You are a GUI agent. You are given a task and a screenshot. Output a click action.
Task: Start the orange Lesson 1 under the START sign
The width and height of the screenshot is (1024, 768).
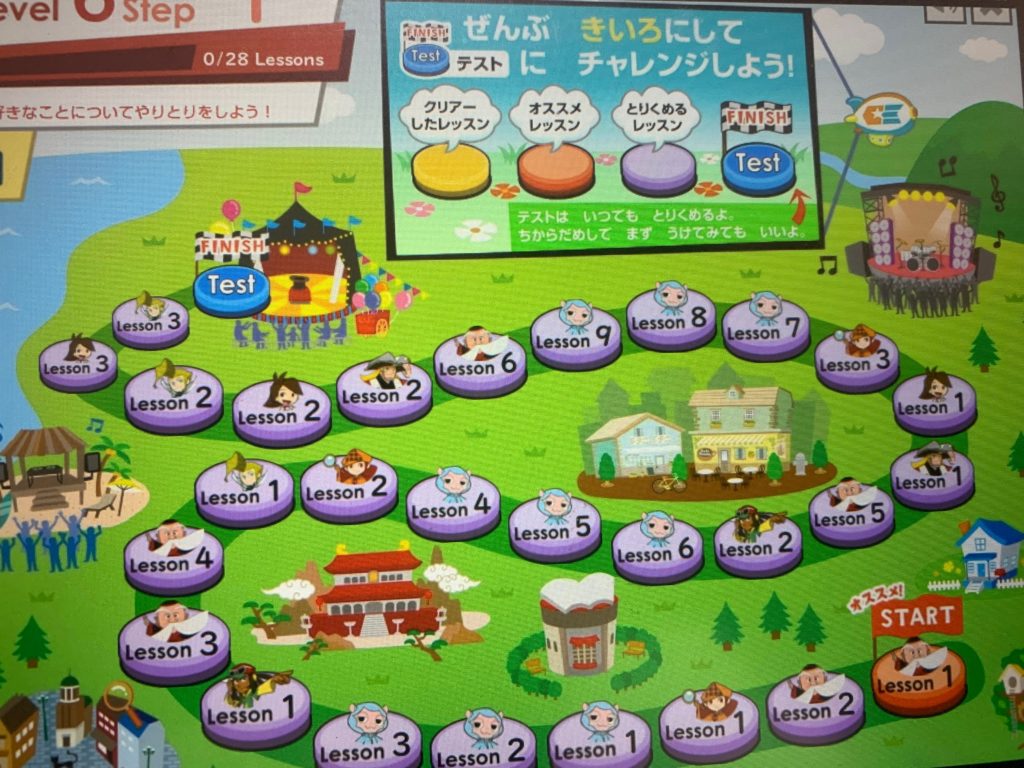coord(918,685)
